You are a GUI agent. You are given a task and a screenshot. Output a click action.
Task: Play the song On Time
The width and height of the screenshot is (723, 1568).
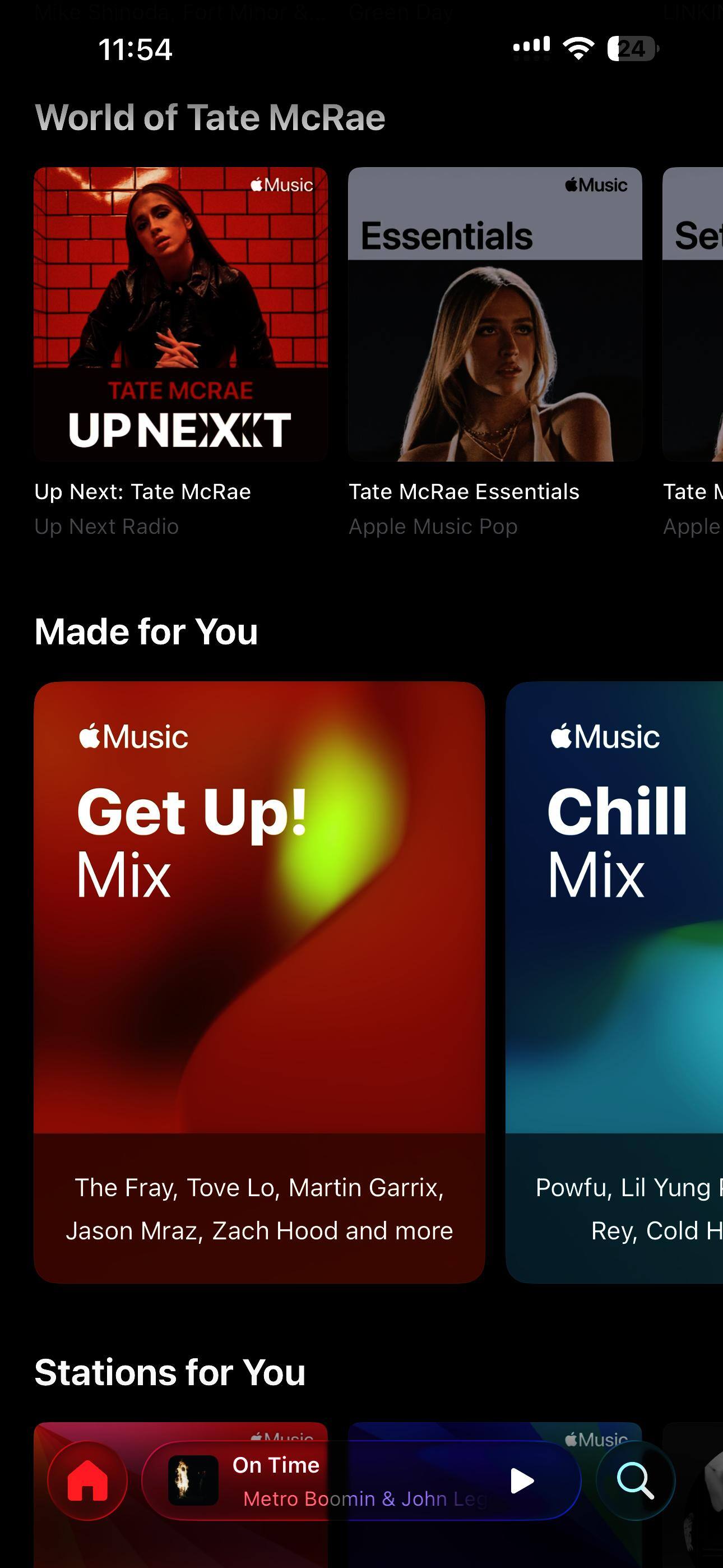pos(522,1481)
